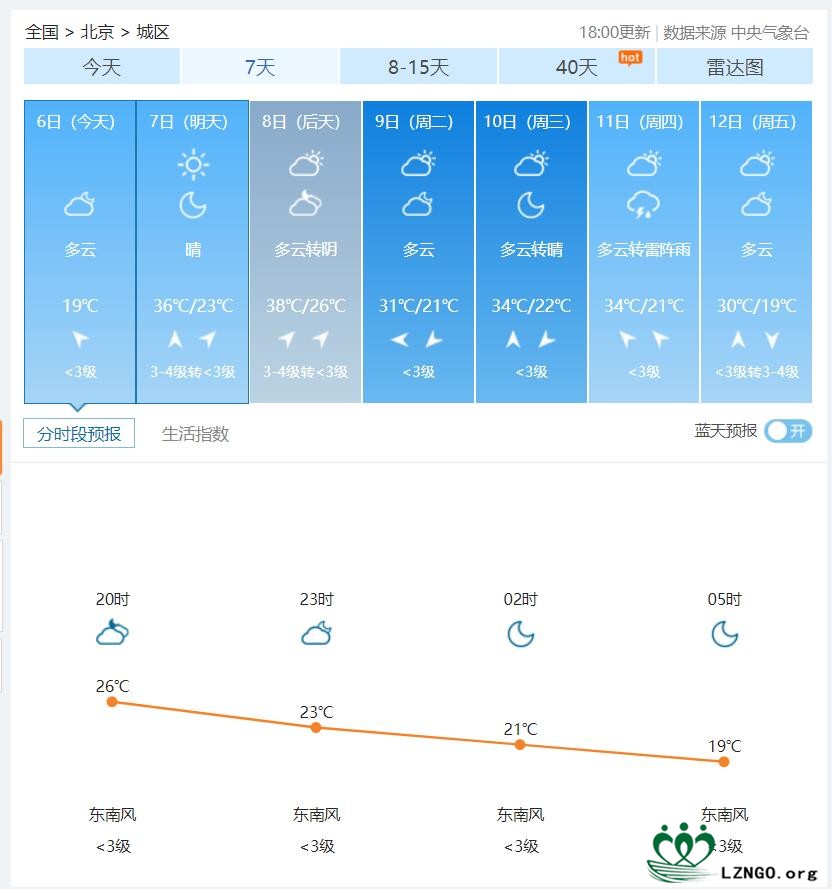Select the 12日(周五) forecast card
Viewport: 832px width, 889px height.
756,250
